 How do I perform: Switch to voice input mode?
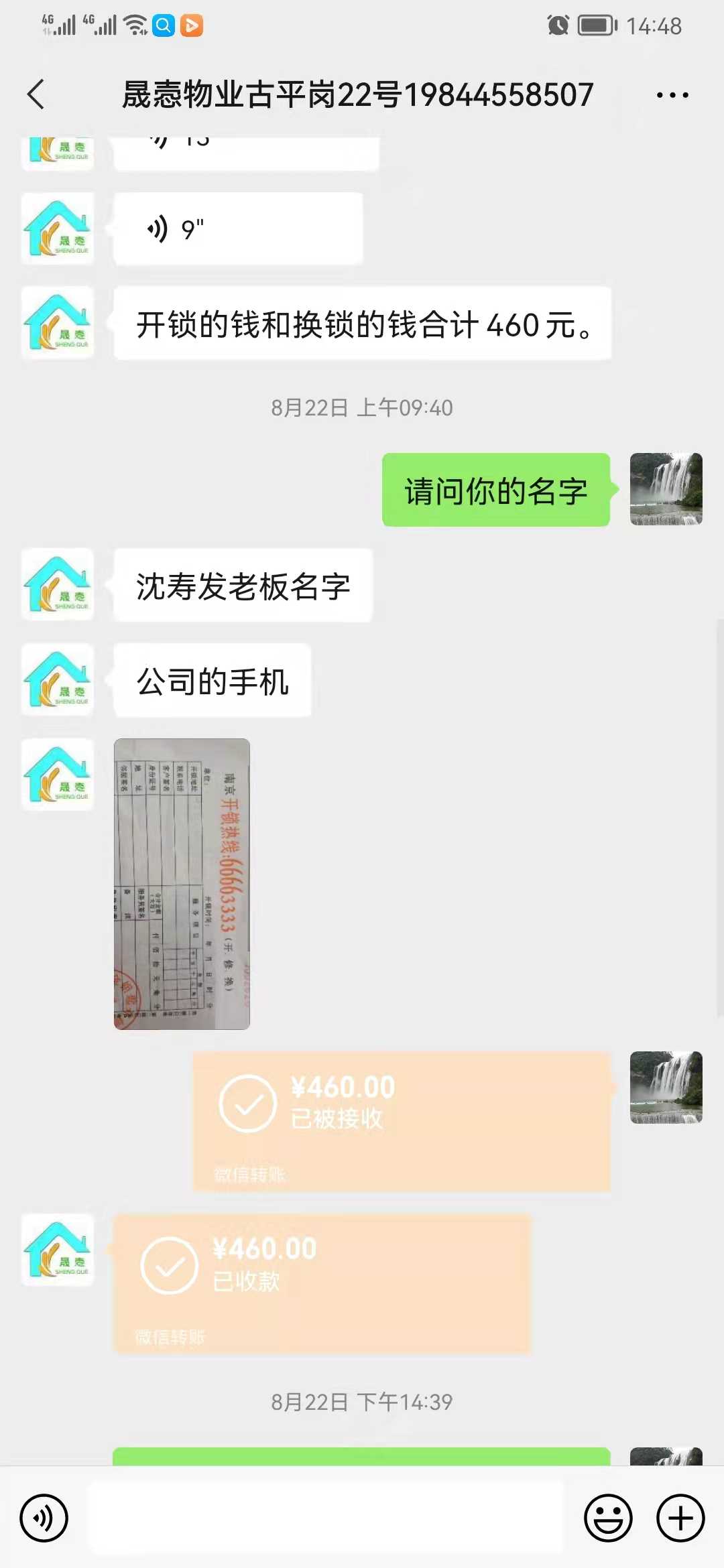[44, 1518]
